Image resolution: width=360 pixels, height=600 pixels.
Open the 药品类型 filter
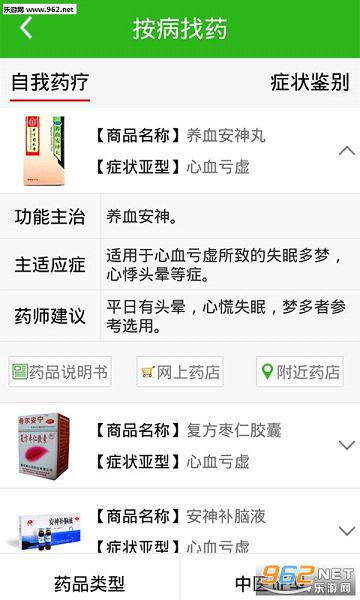(90, 583)
